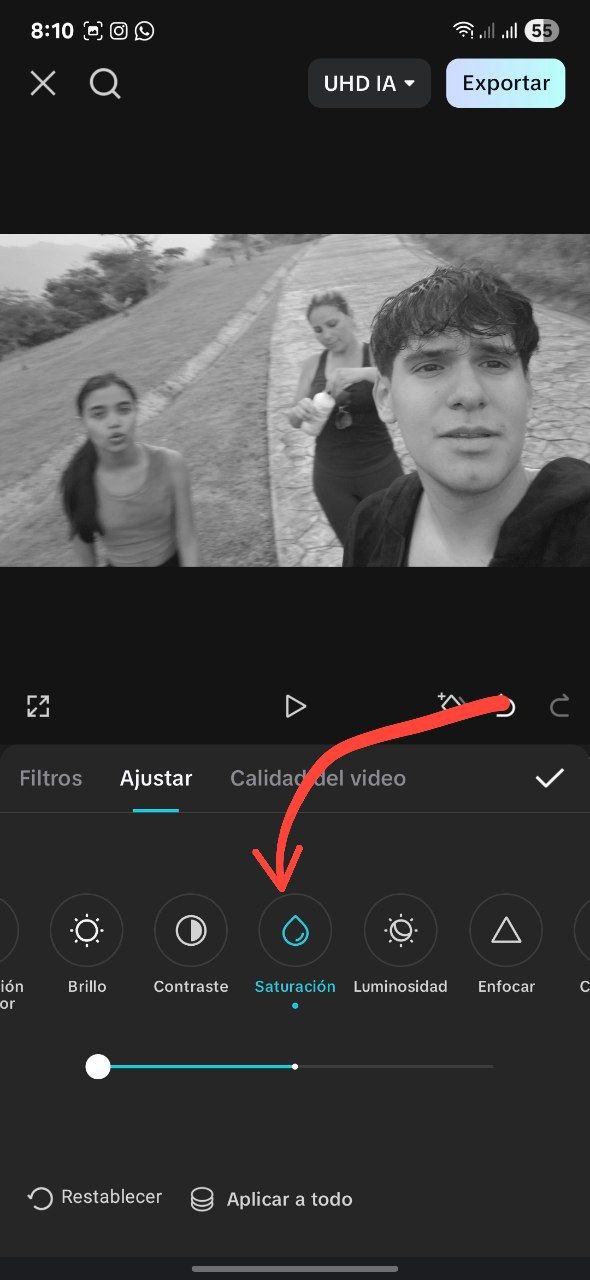Screen dimensions: 590x1280
Task: Expand the preview to fullscreen
Action: pos(38,707)
